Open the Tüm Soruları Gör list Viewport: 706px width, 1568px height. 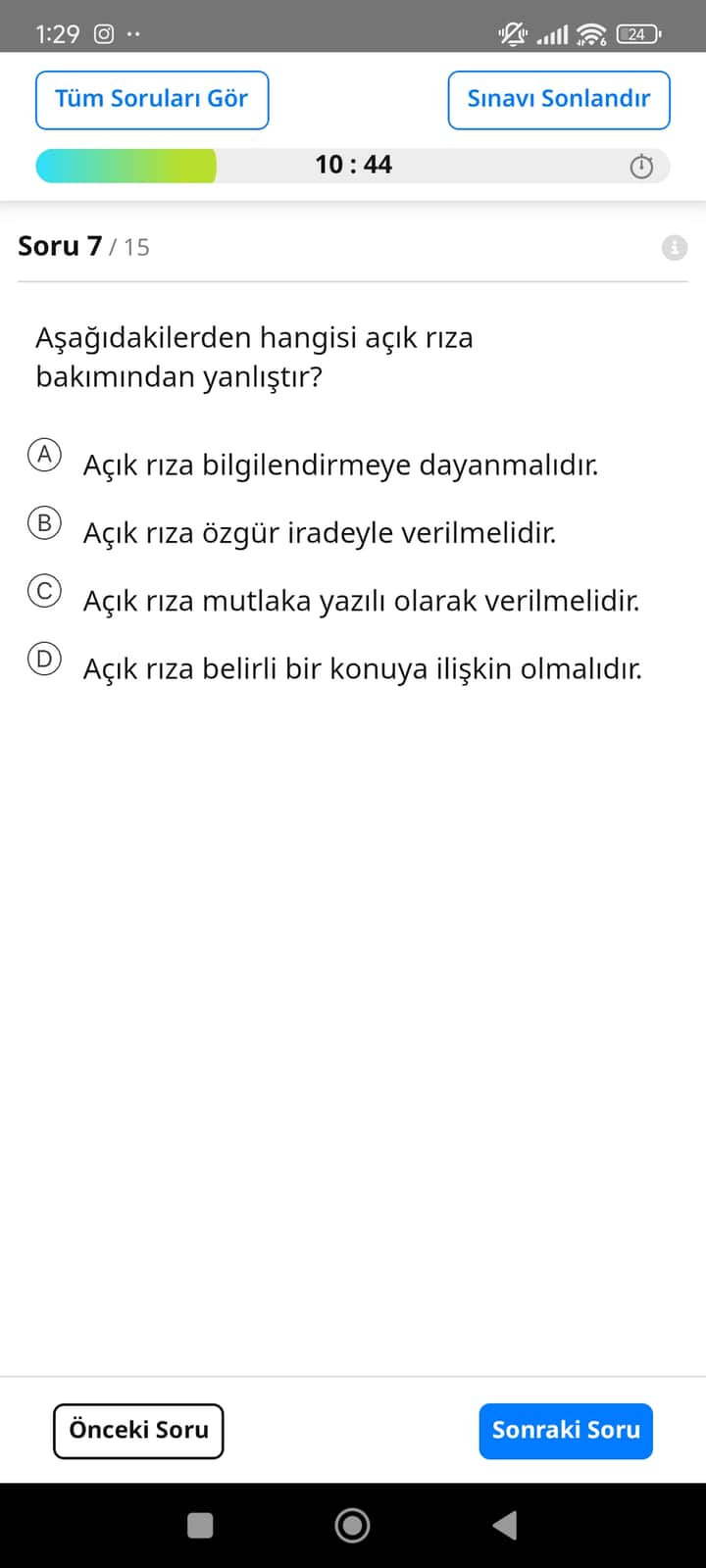[x=152, y=100]
